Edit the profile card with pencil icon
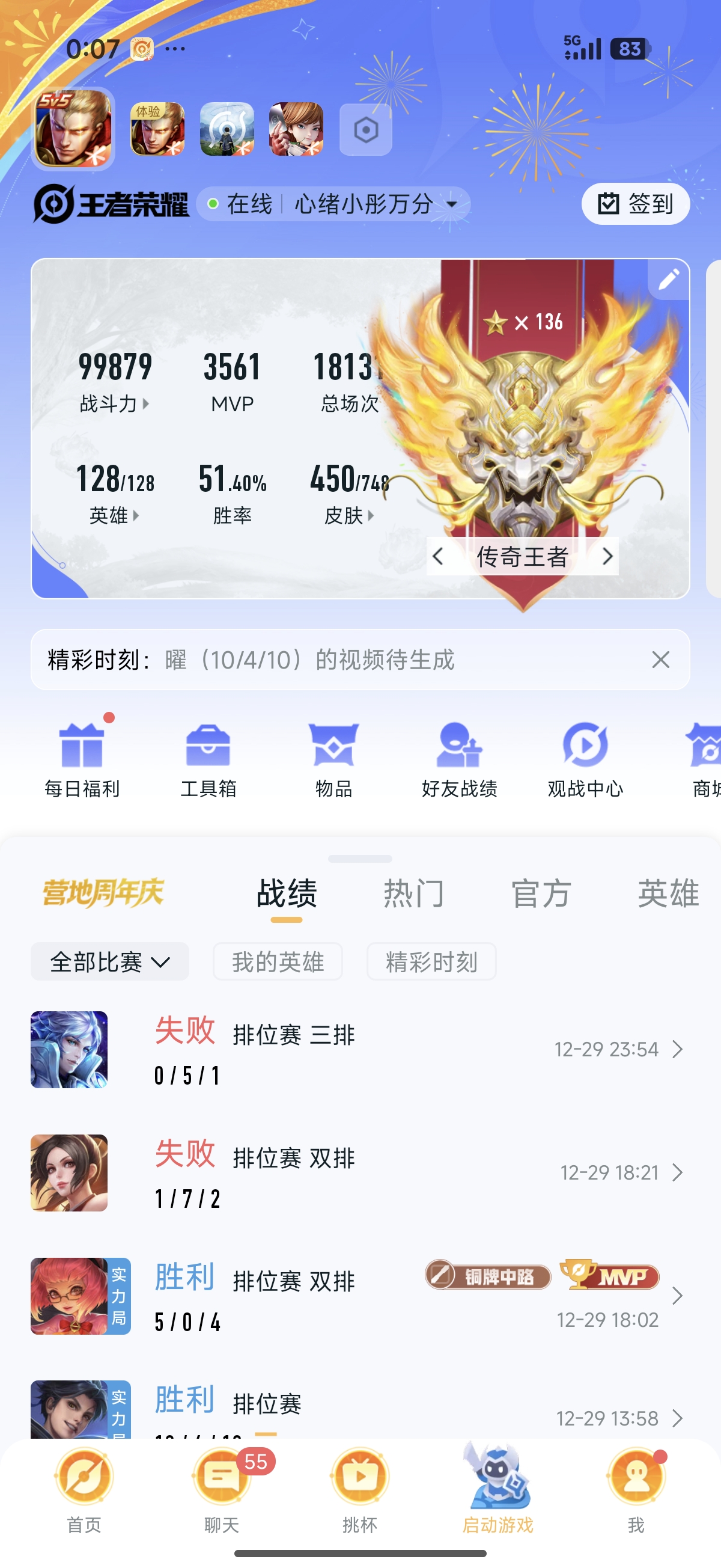This screenshot has height=1568, width=721. (x=669, y=280)
